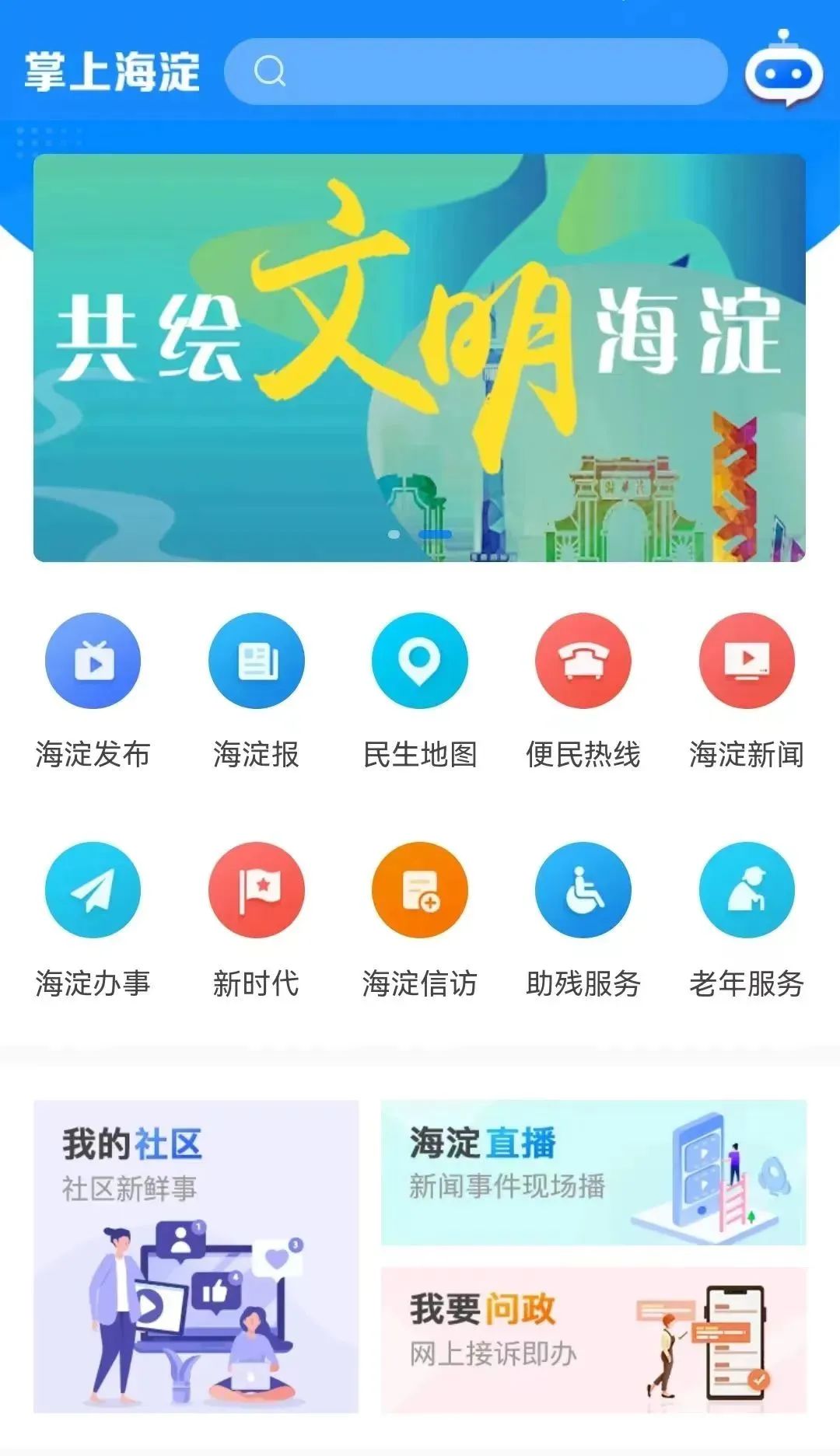Open the 海淀直播 card
Viewport: 840px width, 1456px height.
click(x=593, y=1172)
